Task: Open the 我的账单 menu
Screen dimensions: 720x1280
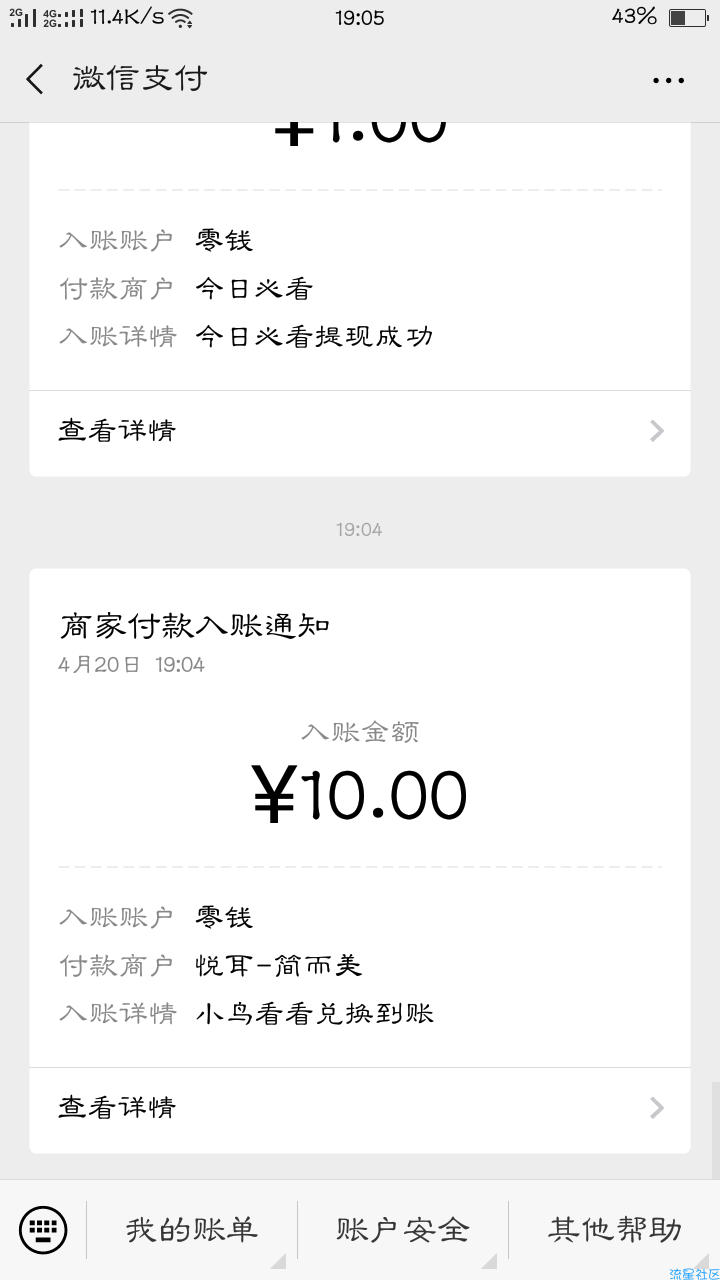Action: 192,1229
